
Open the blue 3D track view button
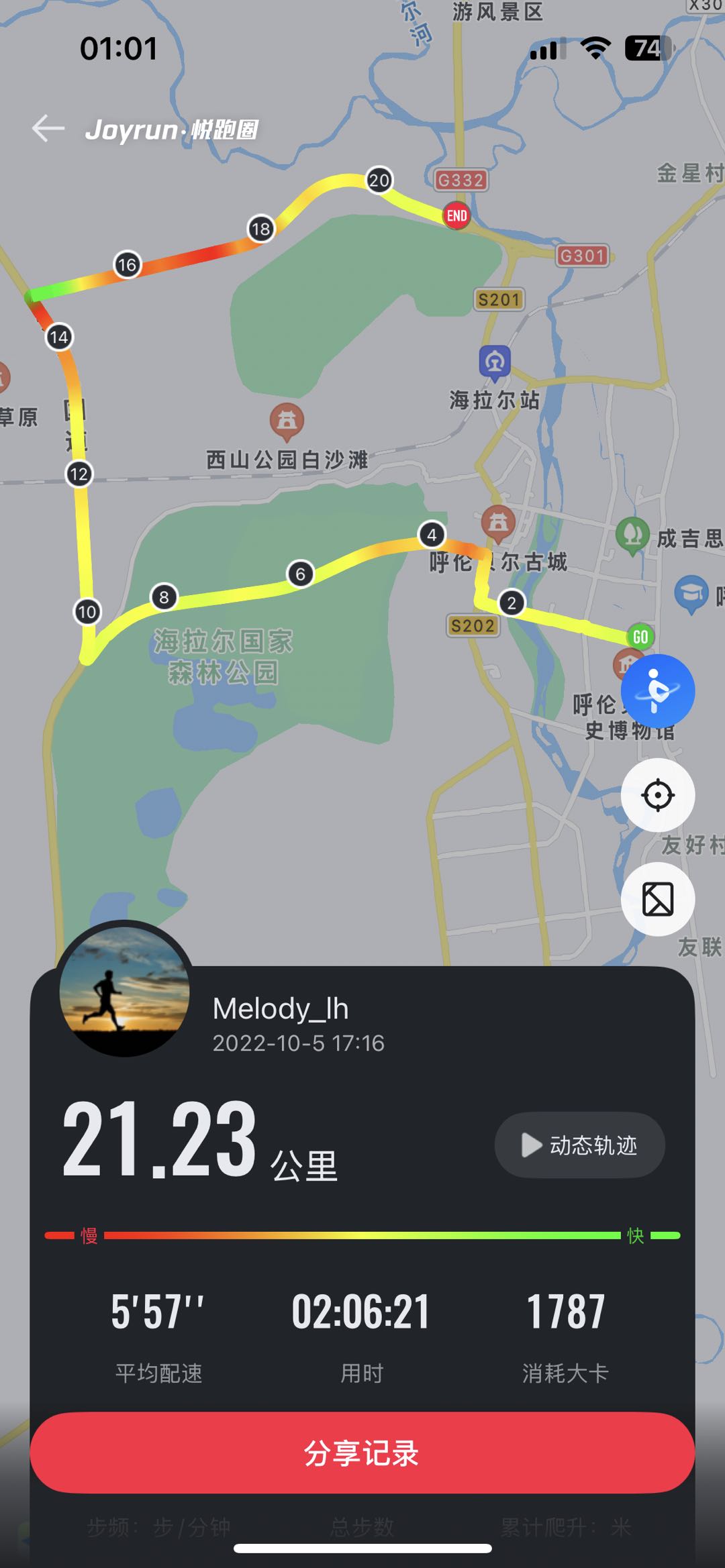pos(657,691)
